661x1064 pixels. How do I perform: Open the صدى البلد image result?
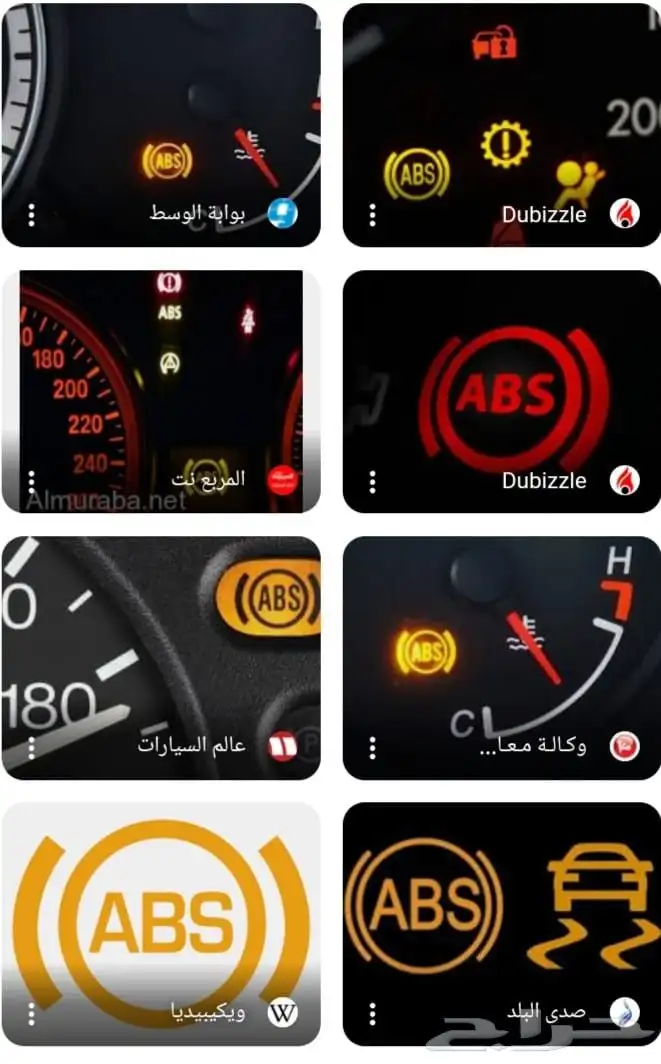click(x=502, y=924)
